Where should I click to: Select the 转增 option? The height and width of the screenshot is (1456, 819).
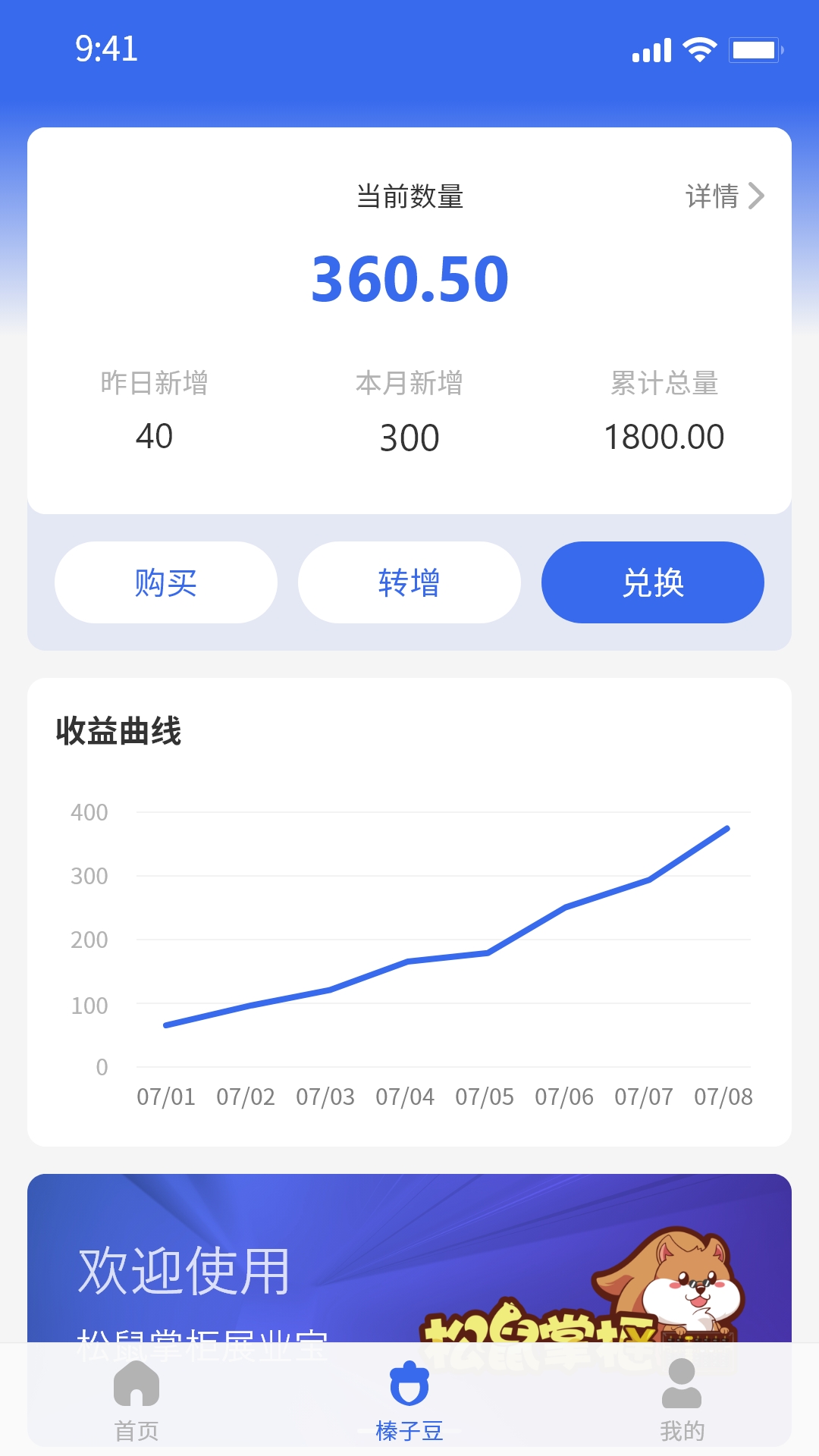(409, 582)
